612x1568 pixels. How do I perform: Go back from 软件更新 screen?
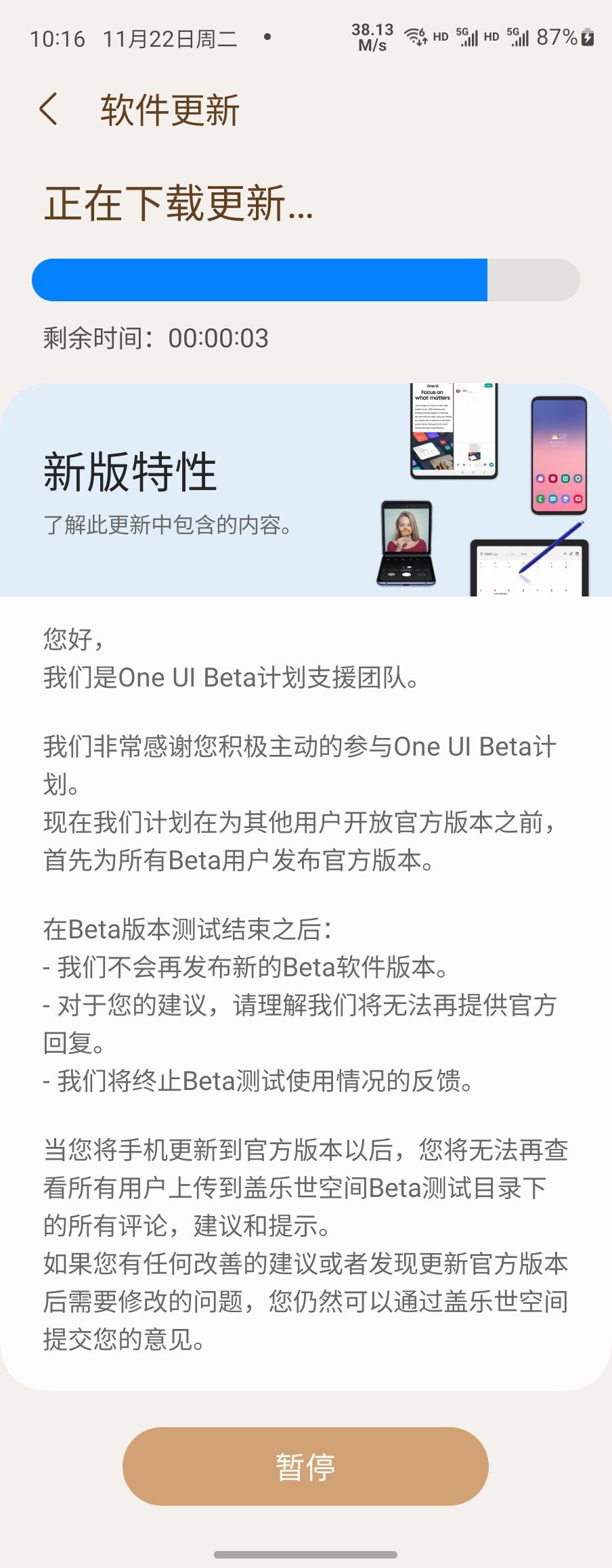(x=49, y=110)
